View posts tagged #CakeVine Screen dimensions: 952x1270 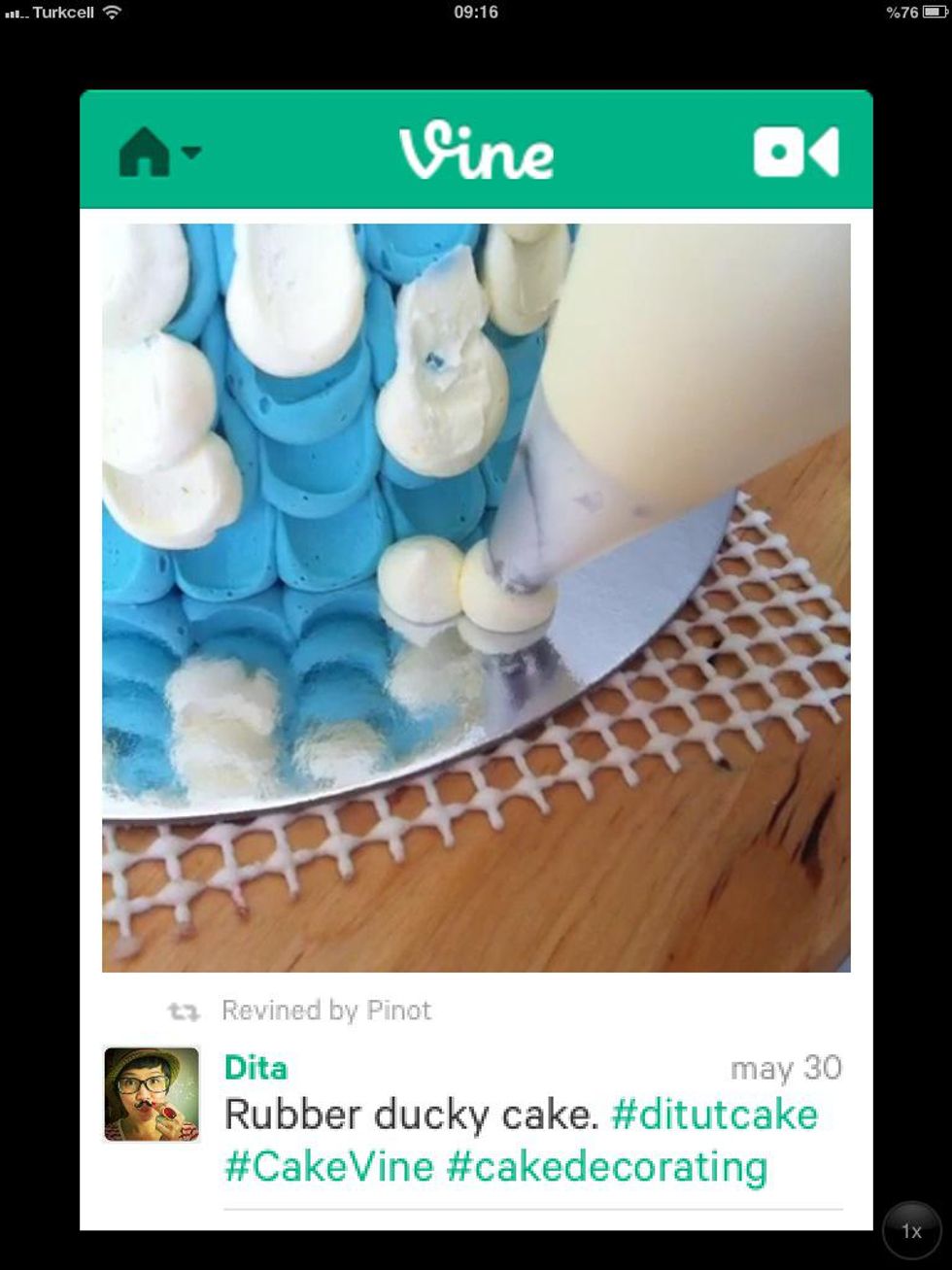328,1166
